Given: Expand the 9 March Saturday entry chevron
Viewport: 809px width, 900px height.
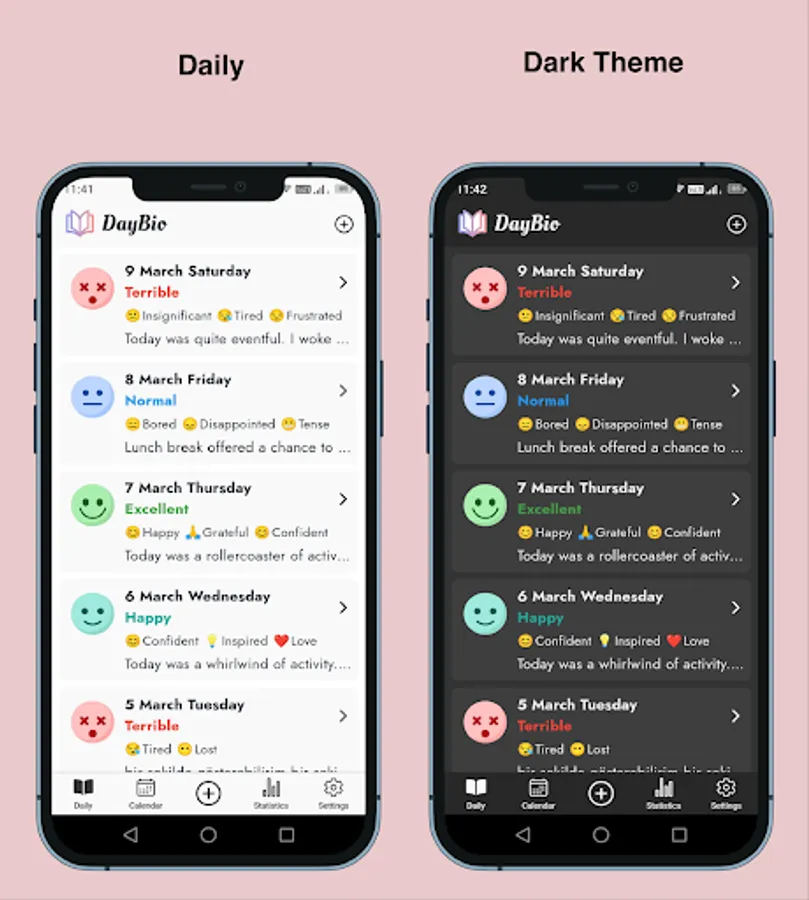Looking at the screenshot, I should (343, 283).
